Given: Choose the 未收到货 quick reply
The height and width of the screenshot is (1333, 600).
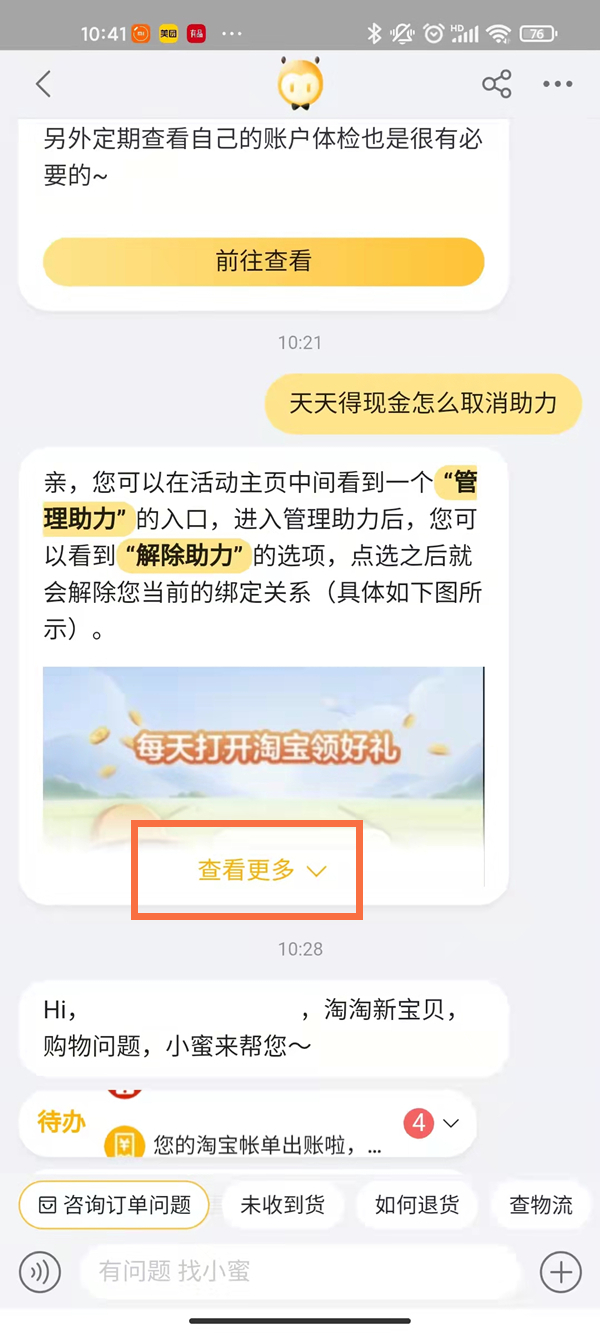Looking at the screenshot, I should [282, 1205].
